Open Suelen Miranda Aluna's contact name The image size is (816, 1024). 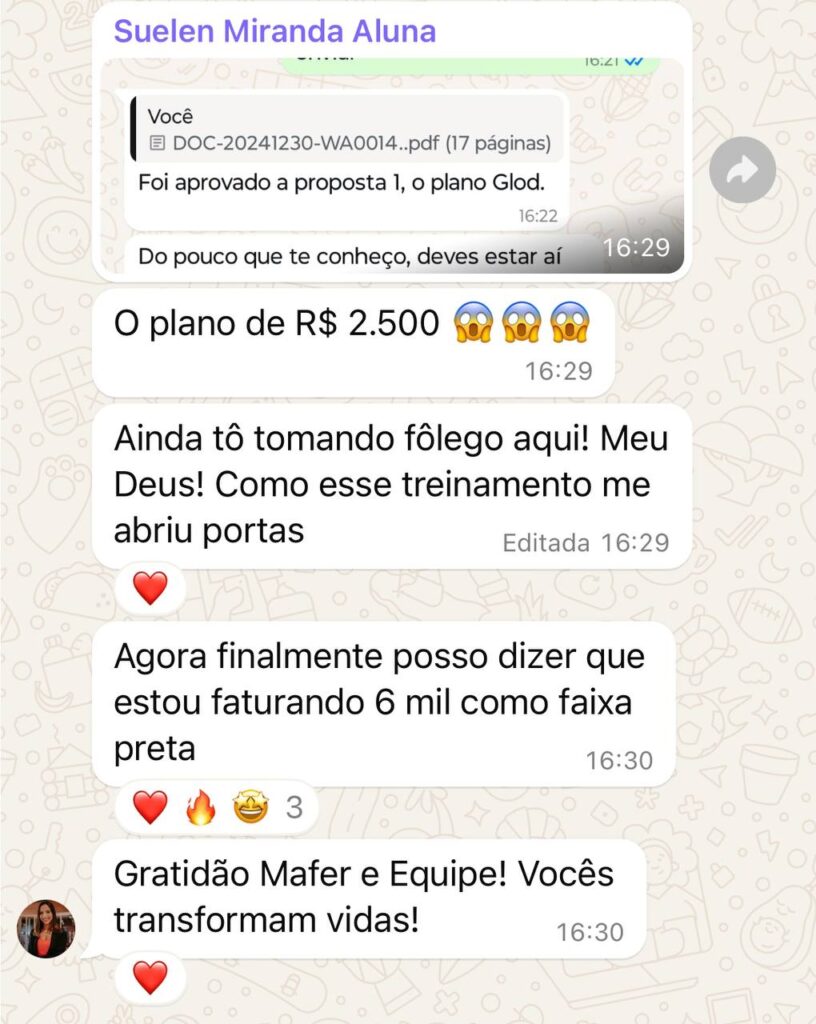(275, 31)
